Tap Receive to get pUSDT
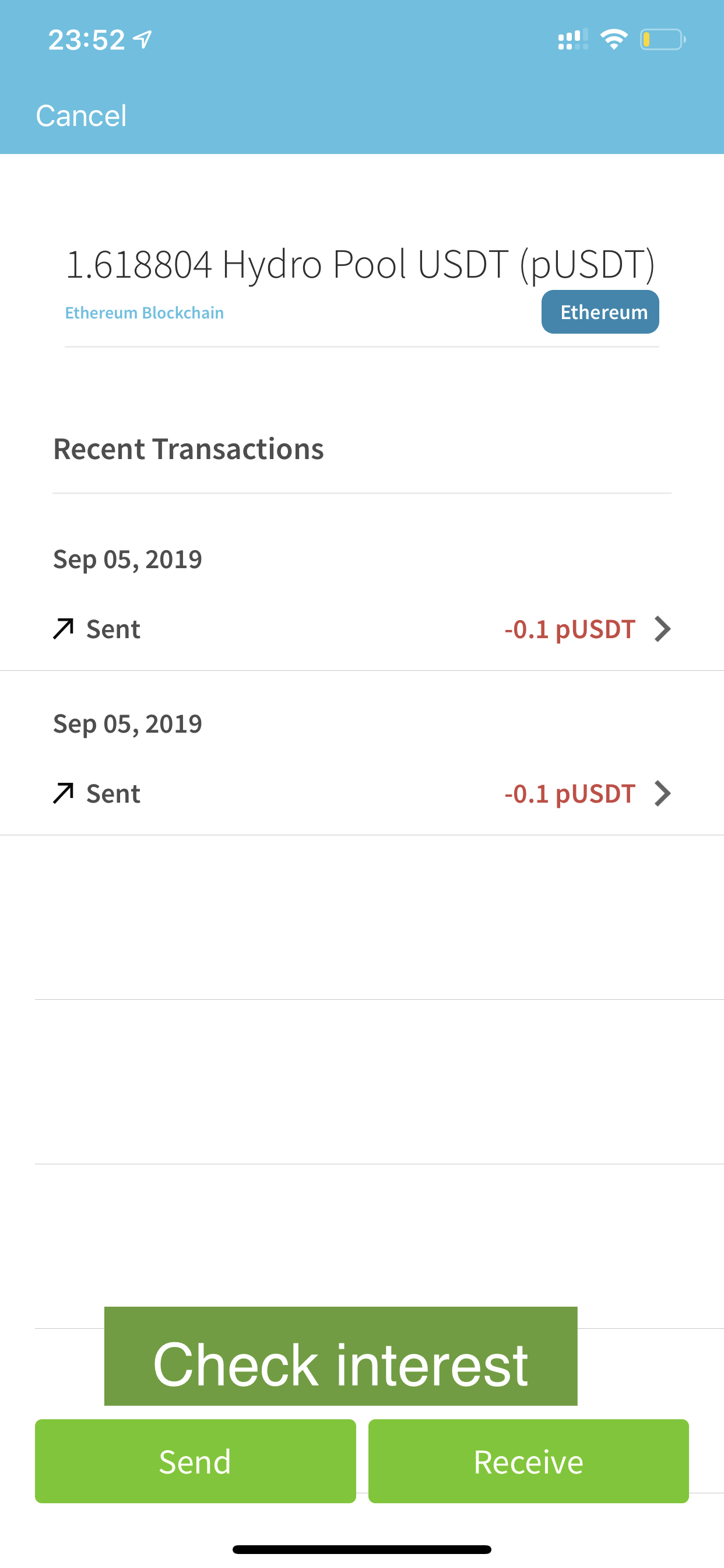This screenshot has width=724, height=1568. (x=528, y=1461)
